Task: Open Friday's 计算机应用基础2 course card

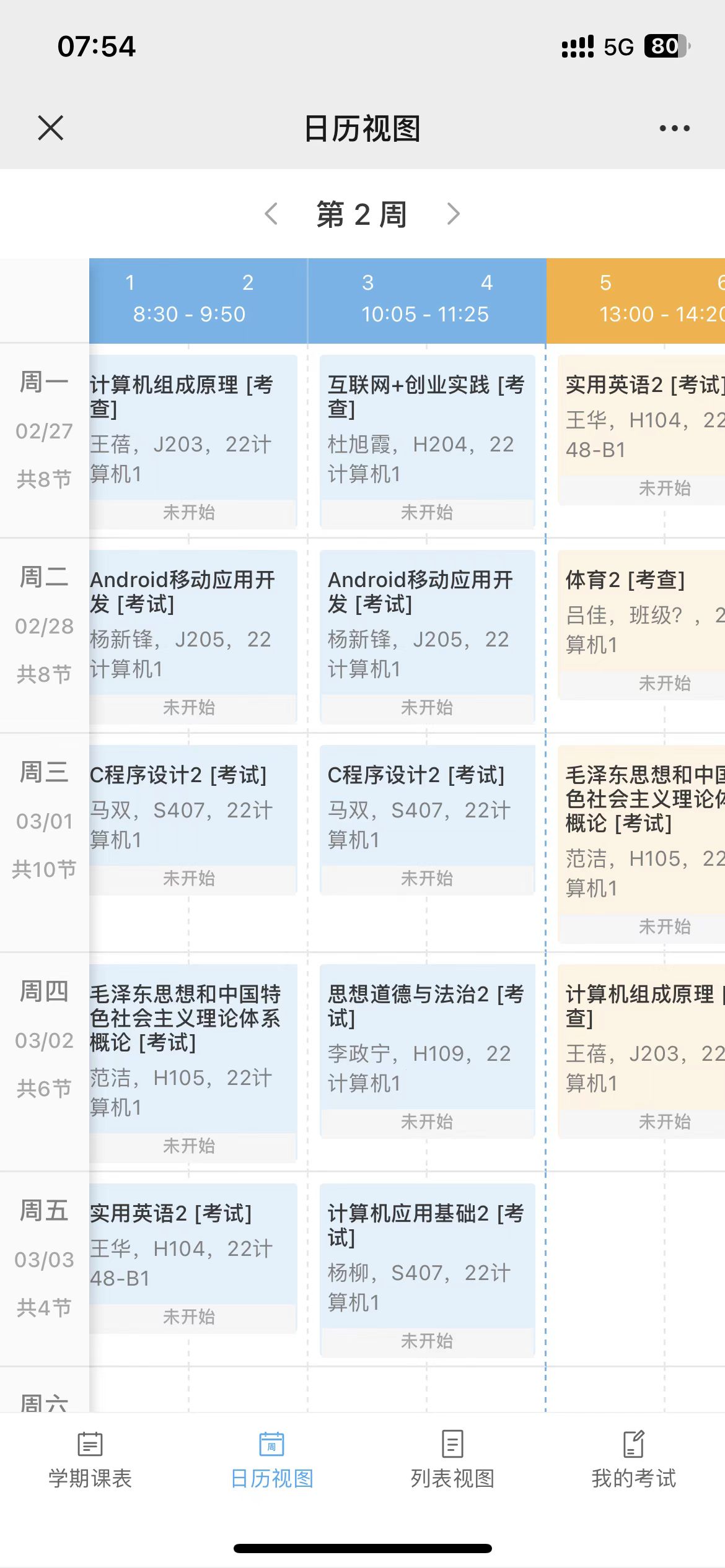Action: click(427, 1270)
